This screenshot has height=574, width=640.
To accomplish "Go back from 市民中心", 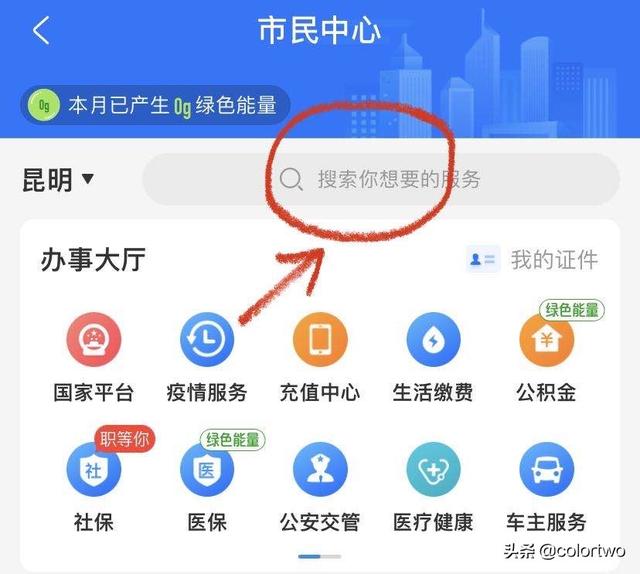I will 41,30.
